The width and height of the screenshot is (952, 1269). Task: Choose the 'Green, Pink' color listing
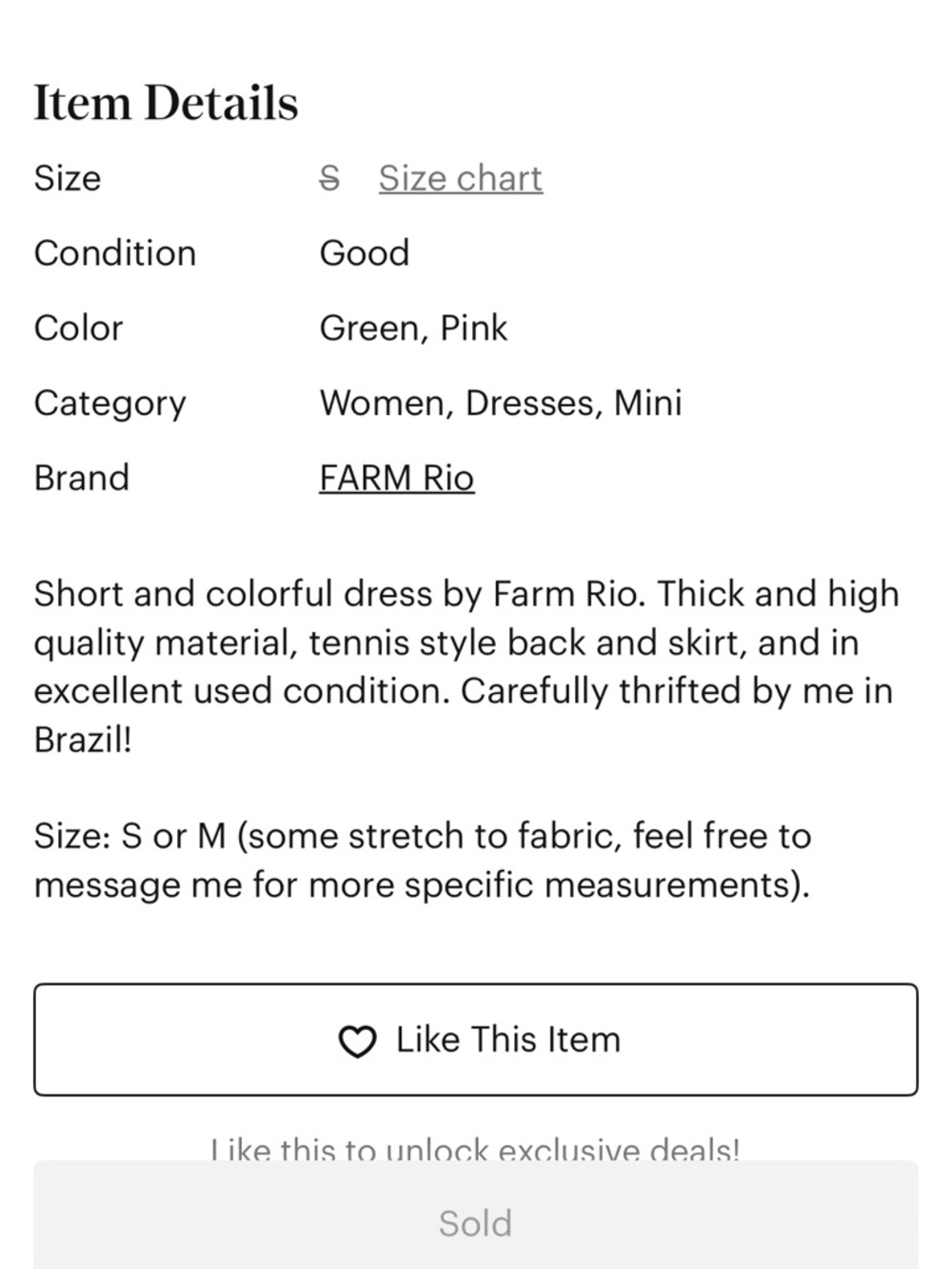[x=414, y=327]
